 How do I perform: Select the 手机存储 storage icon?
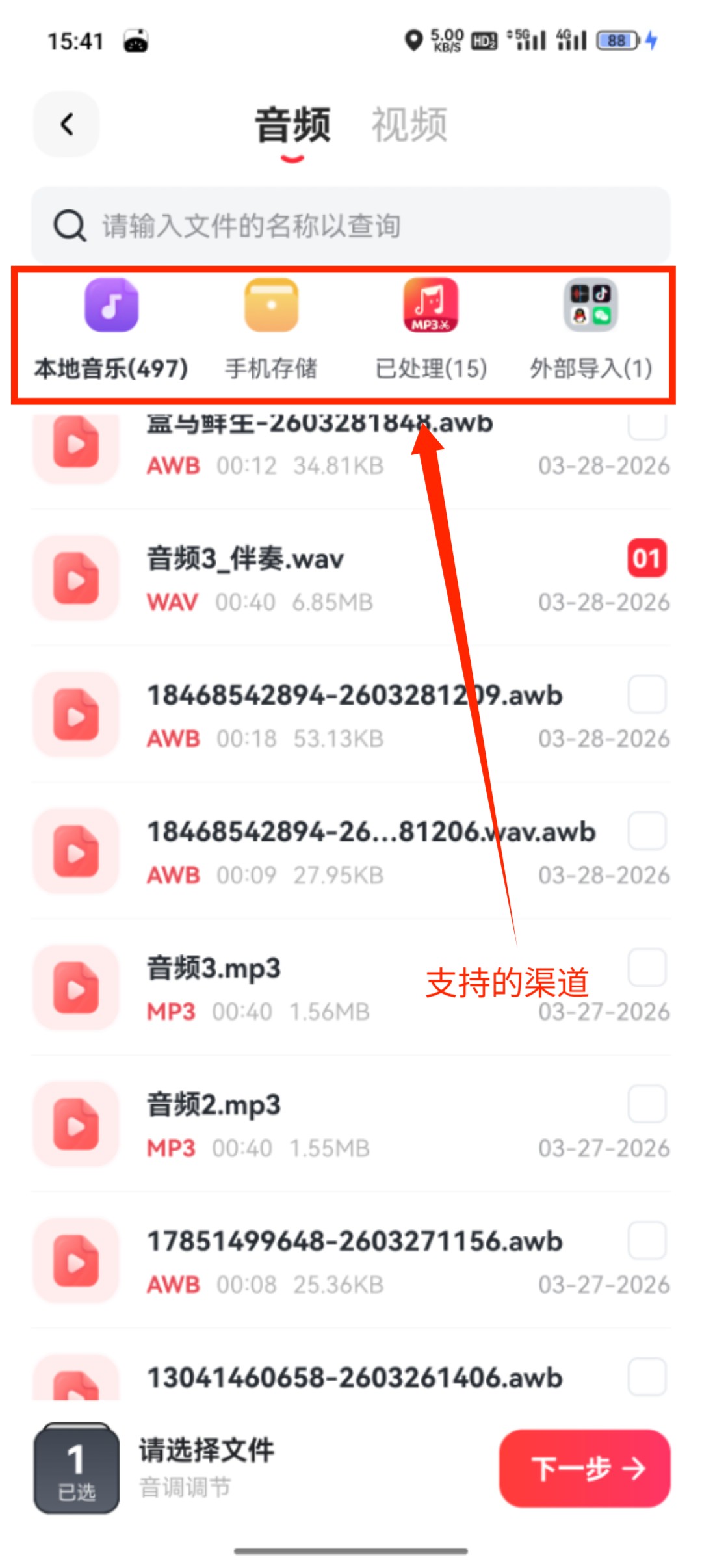[x=271, y=306]
